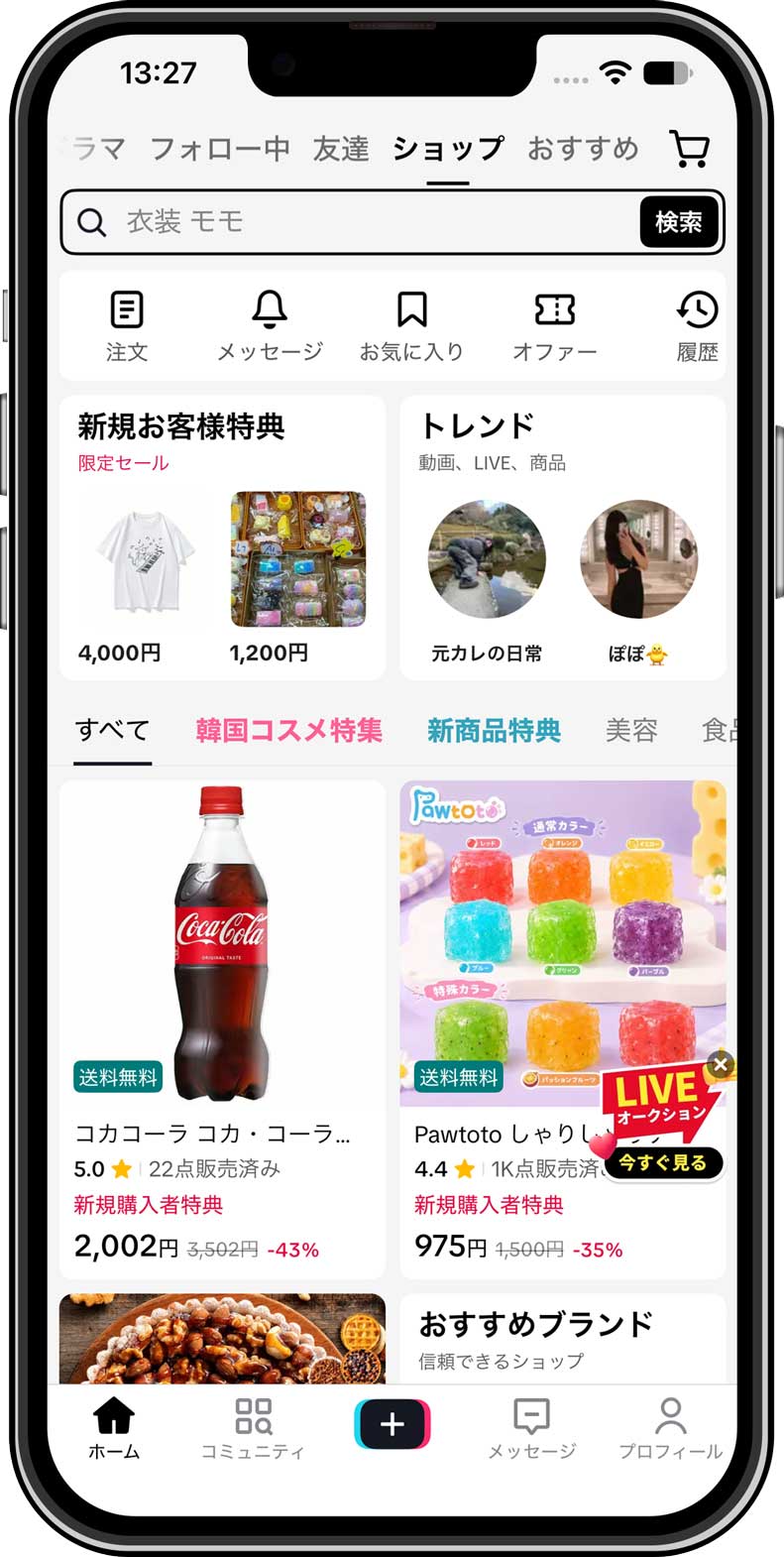Open the 元カレの日常 trend
This screenshot has height=1557, width=784.
coord(487,581)
